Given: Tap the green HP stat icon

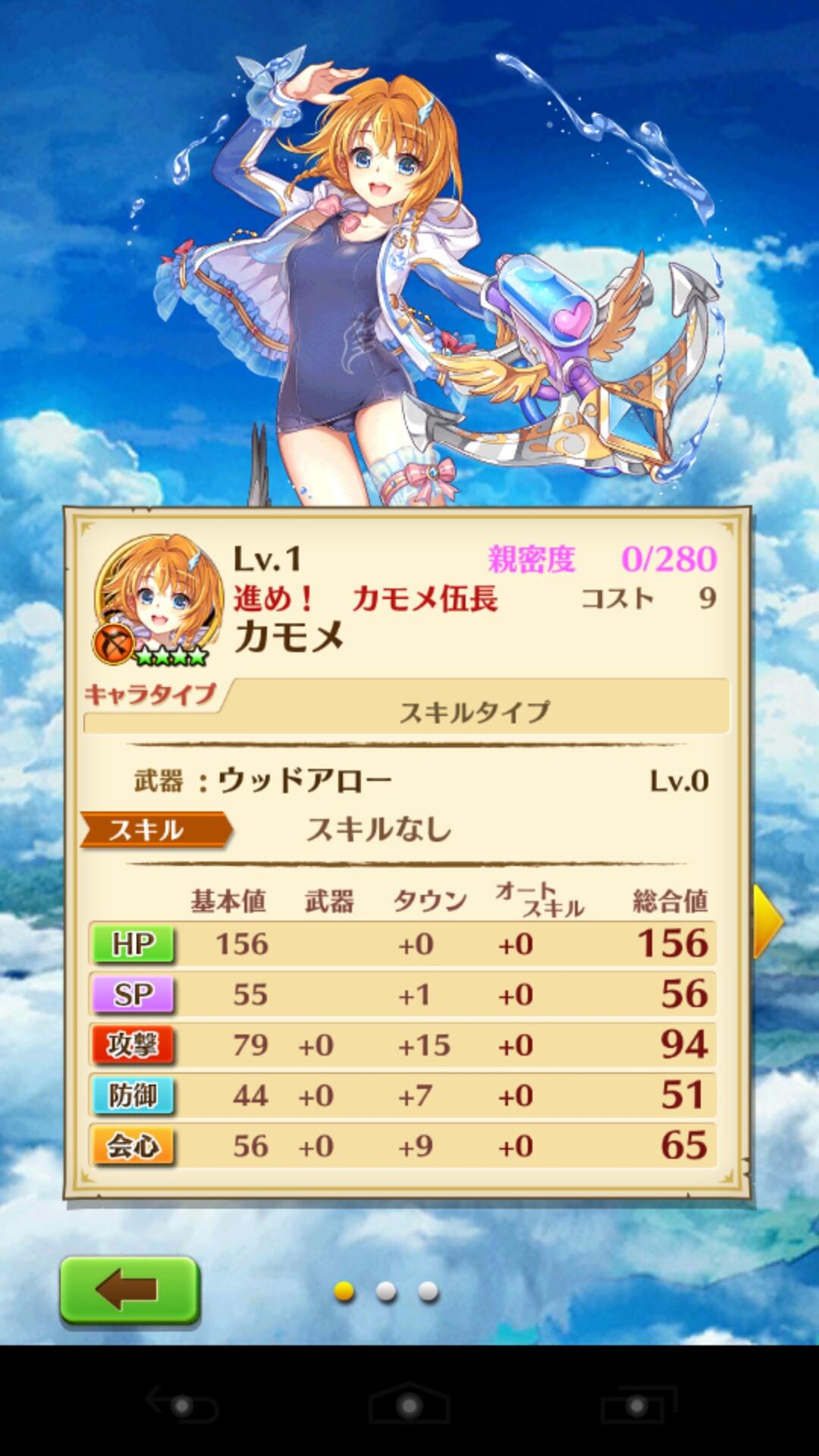Looking at the screenshot, I should [133, 944].
